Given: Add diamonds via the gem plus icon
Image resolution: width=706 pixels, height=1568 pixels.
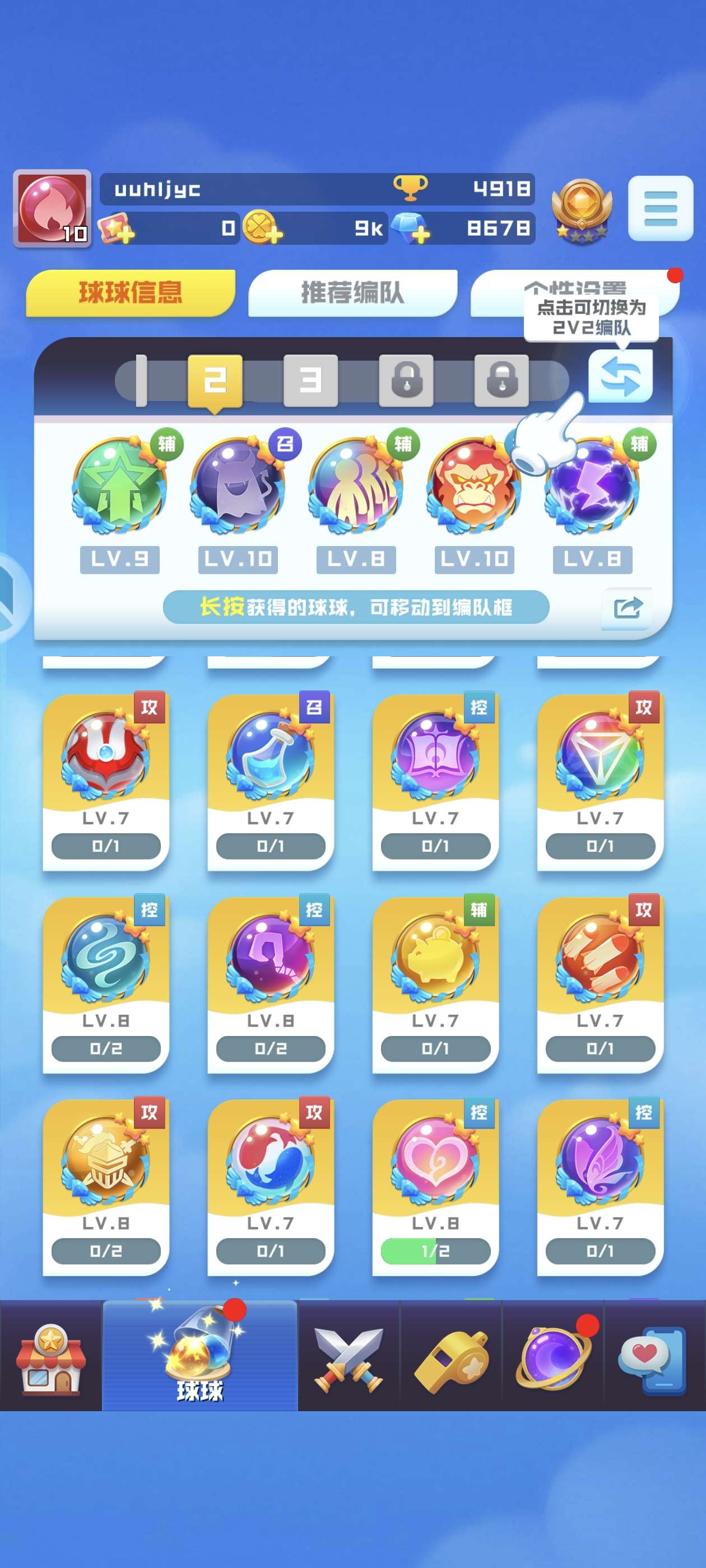Looking at the screenshot, I should [411, 229].
